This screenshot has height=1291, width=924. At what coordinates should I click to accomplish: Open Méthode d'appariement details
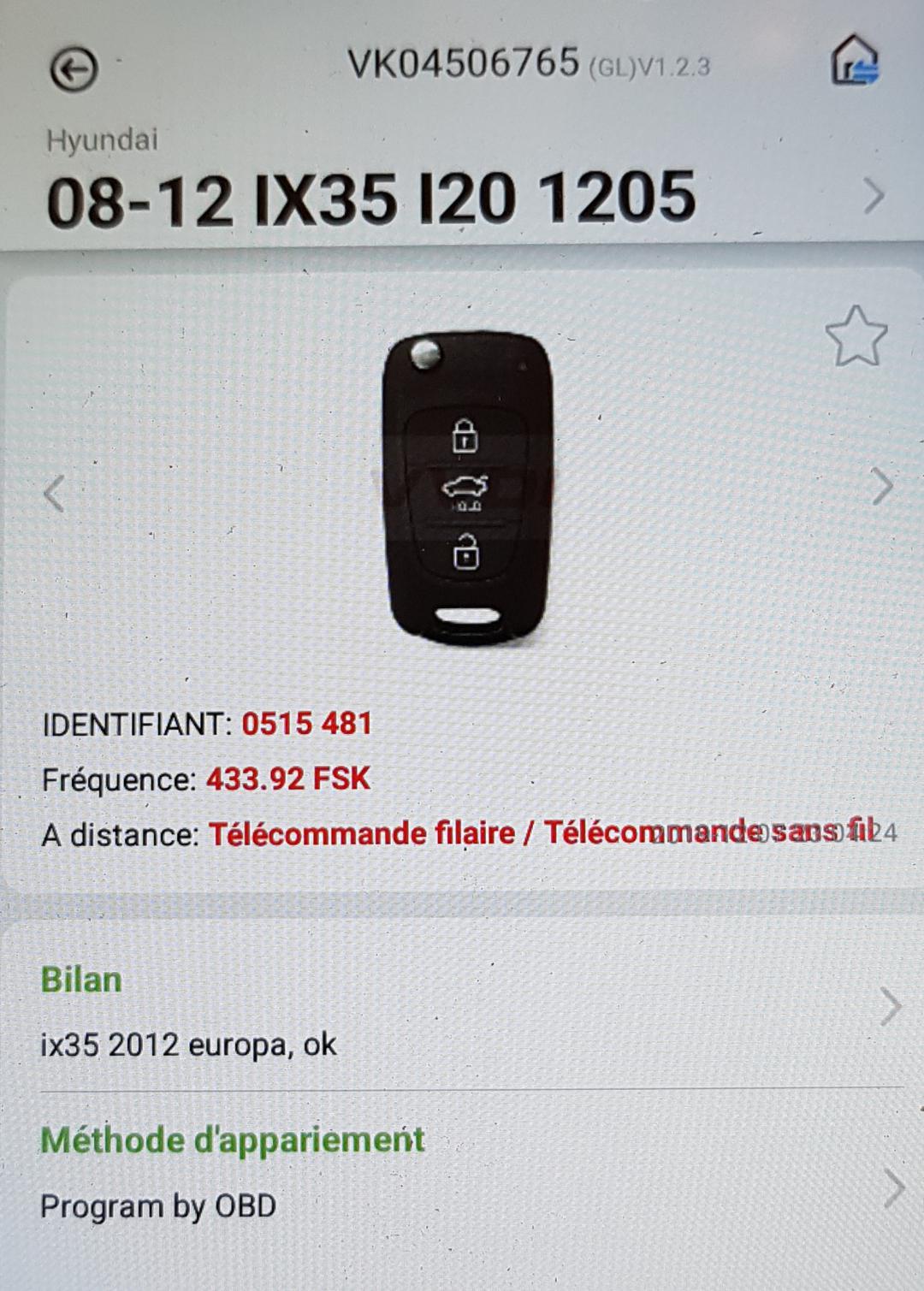click(892, 1188)
